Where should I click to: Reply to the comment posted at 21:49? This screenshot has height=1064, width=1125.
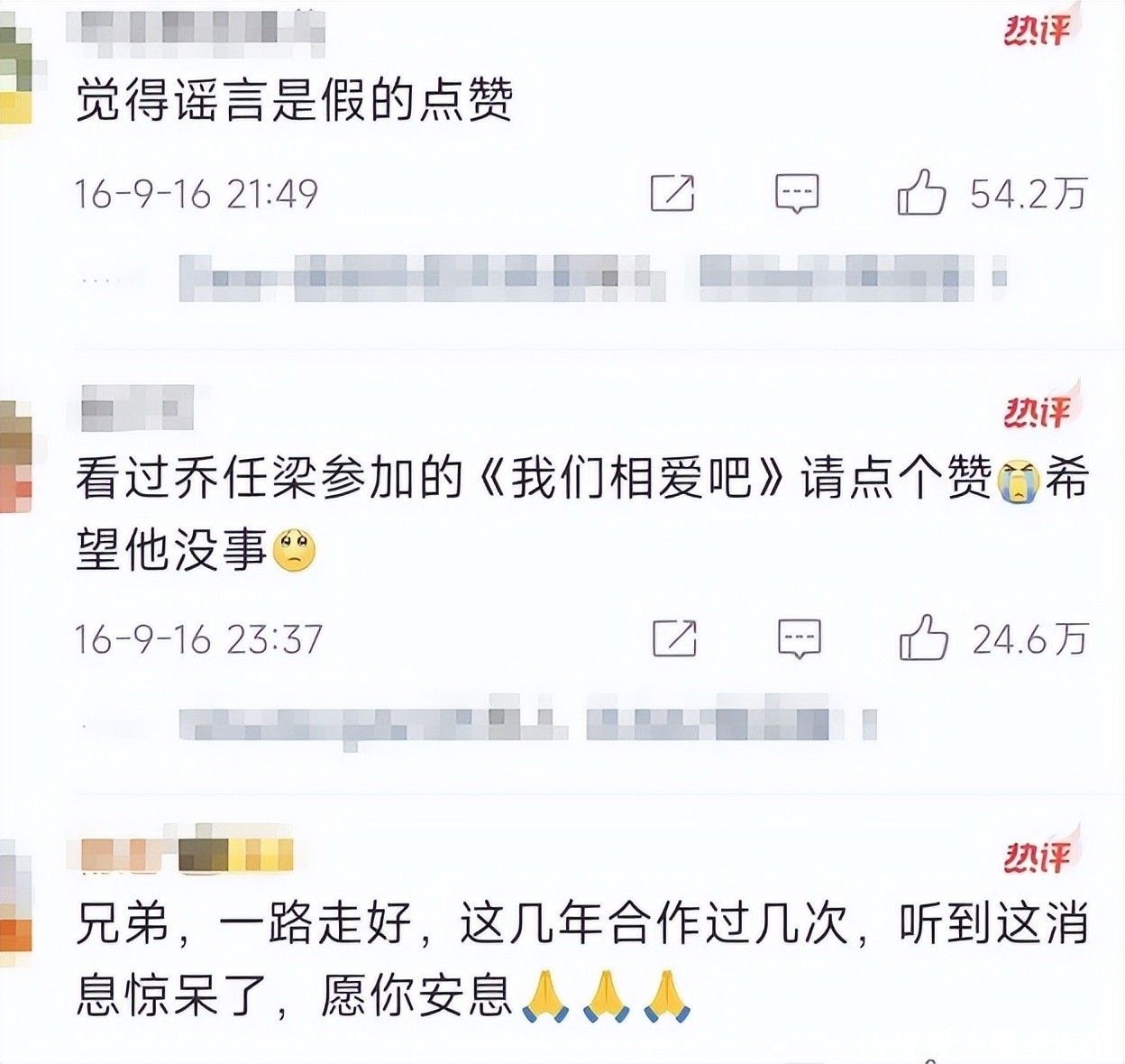click(x=797, y=193)
